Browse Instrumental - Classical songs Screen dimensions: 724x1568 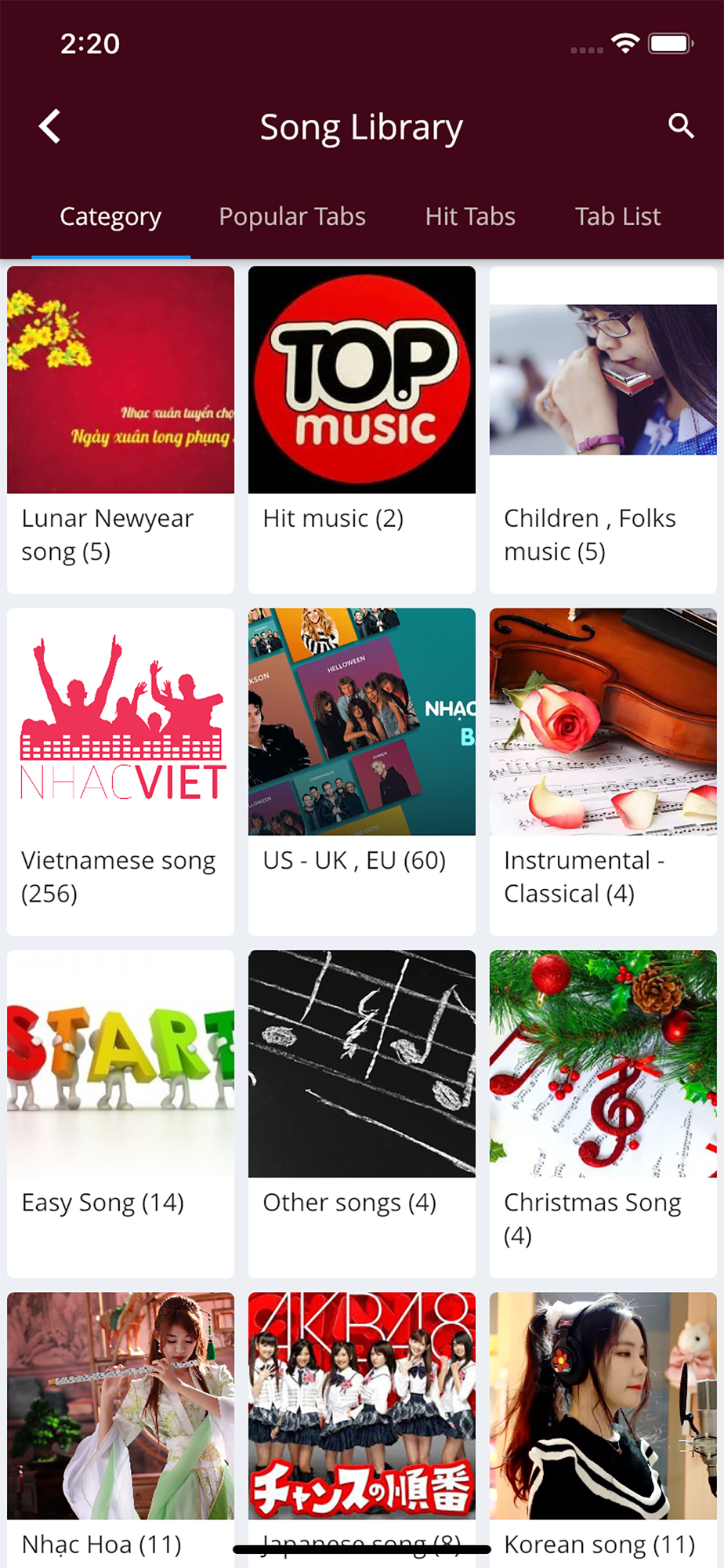tap(603, 771)
